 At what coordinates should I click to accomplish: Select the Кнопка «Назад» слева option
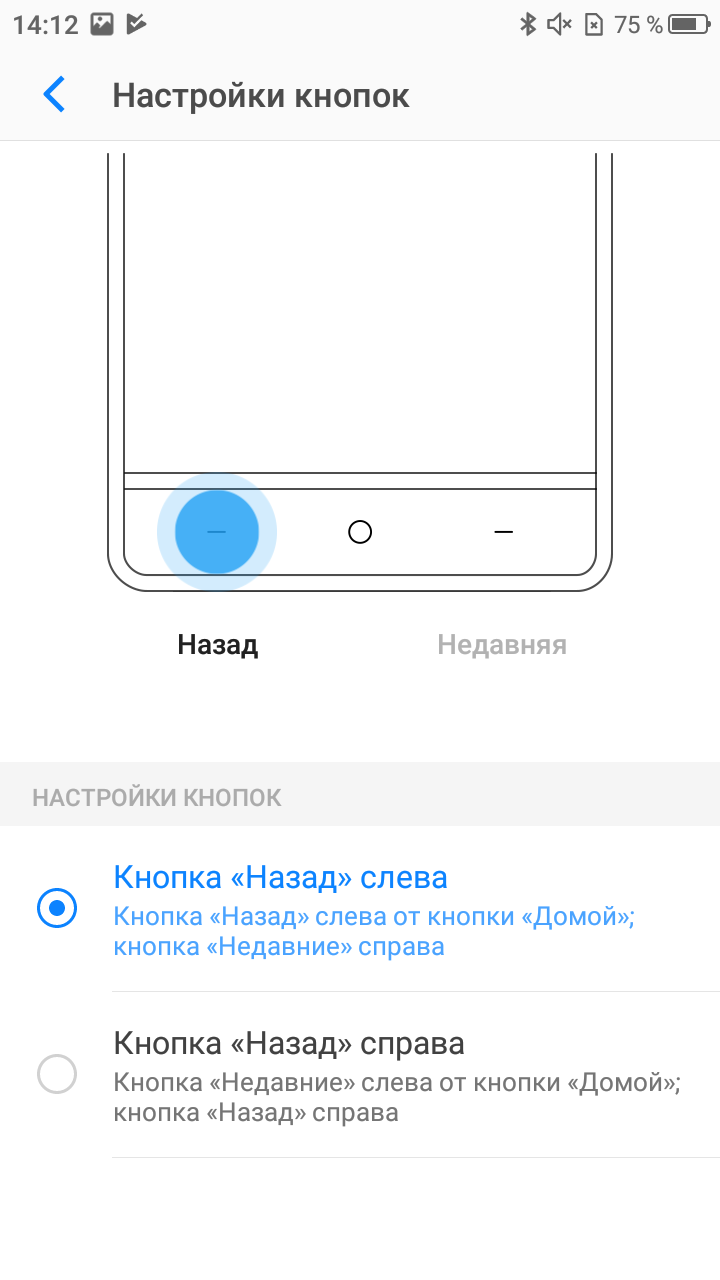pos(360,909)
